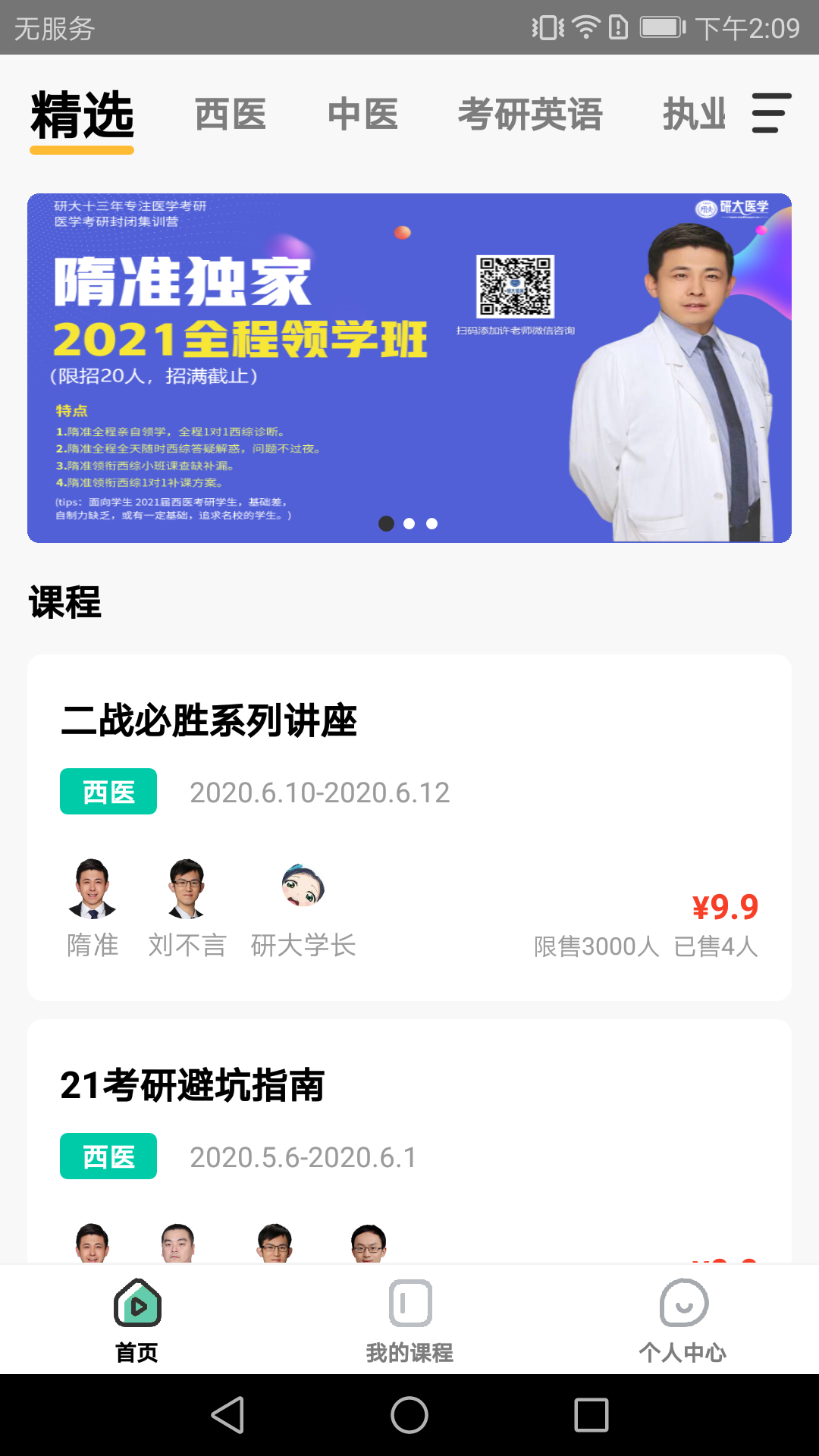Tap the system home button
819x1456 pixels.
click(409, 1415)
